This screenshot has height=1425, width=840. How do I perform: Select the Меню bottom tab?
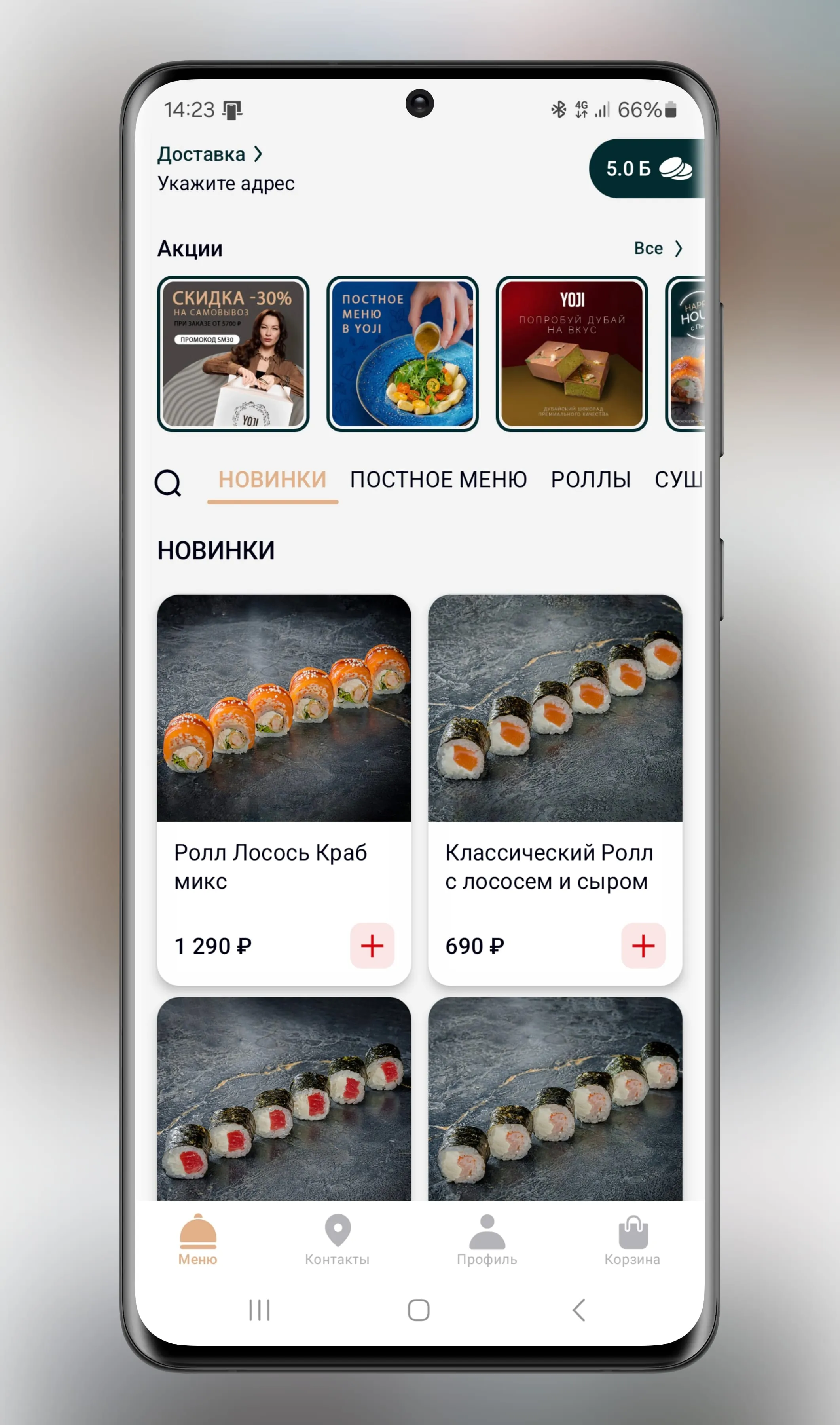pyautogui.click(x=197, y=1240)
